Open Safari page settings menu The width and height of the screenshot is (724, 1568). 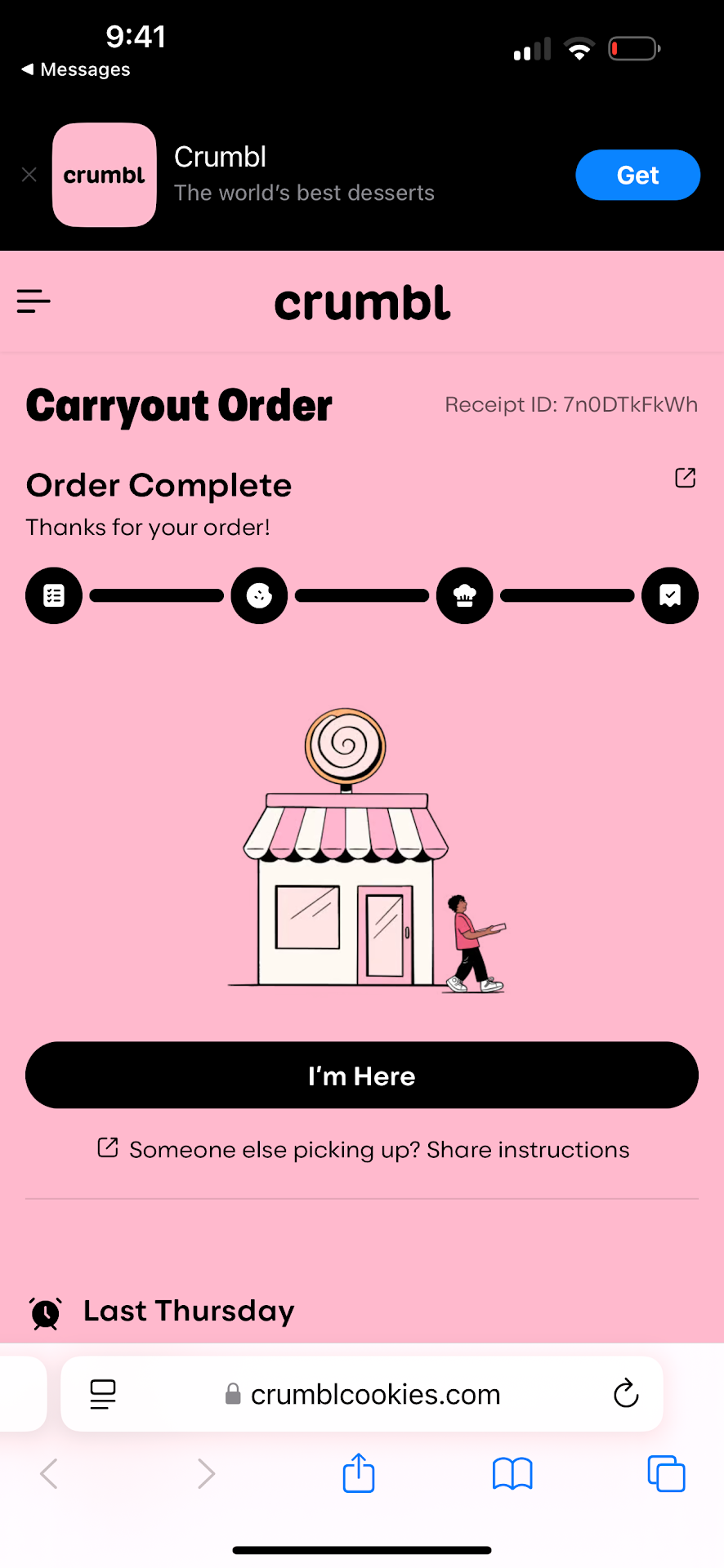click(103, 1394)
